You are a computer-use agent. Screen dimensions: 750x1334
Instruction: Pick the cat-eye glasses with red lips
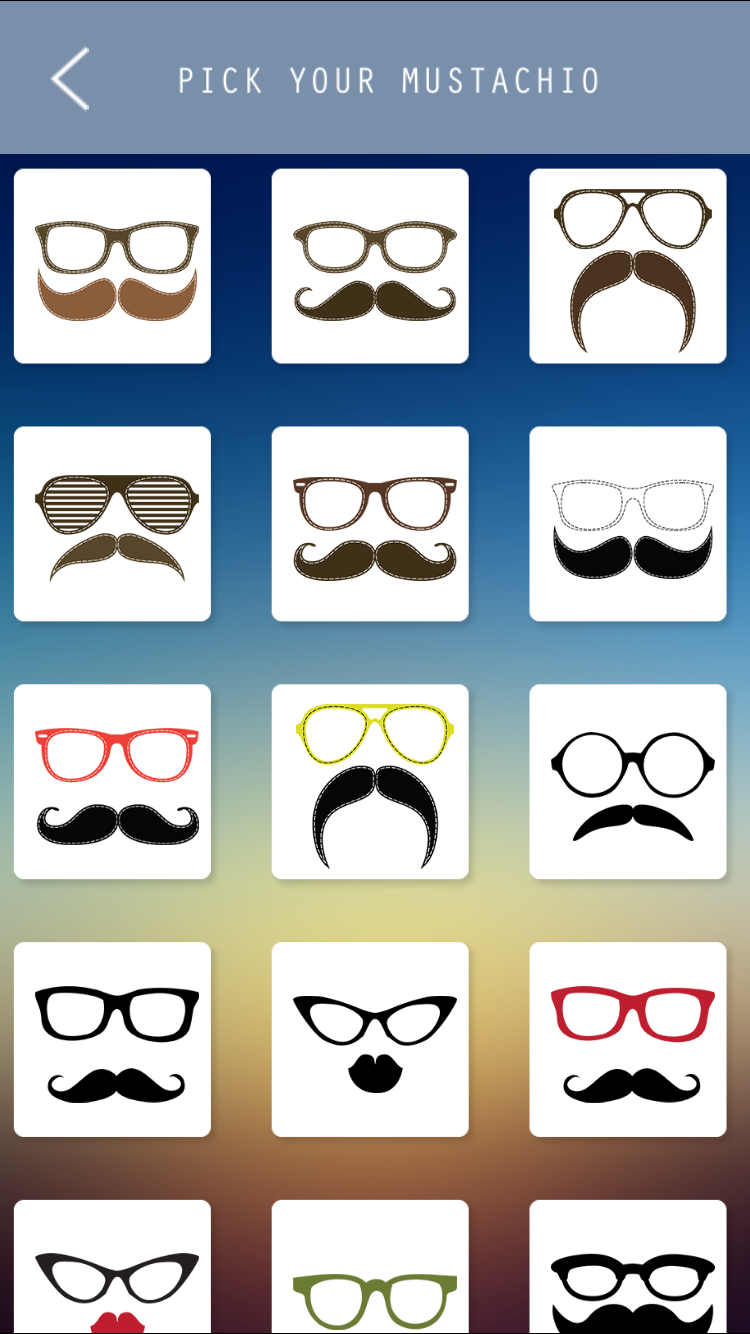click(112, 1267)
